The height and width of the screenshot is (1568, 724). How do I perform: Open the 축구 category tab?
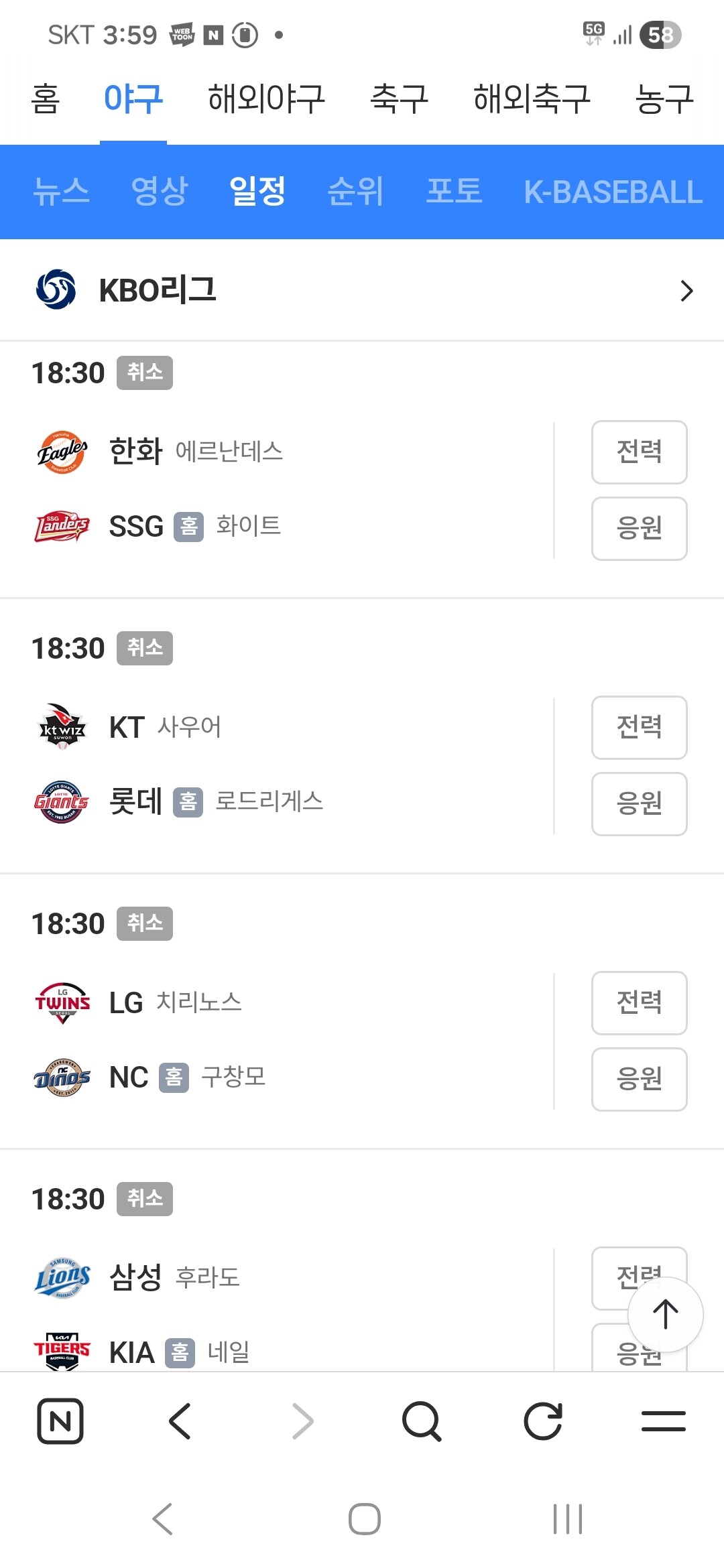tap(399, 99)
